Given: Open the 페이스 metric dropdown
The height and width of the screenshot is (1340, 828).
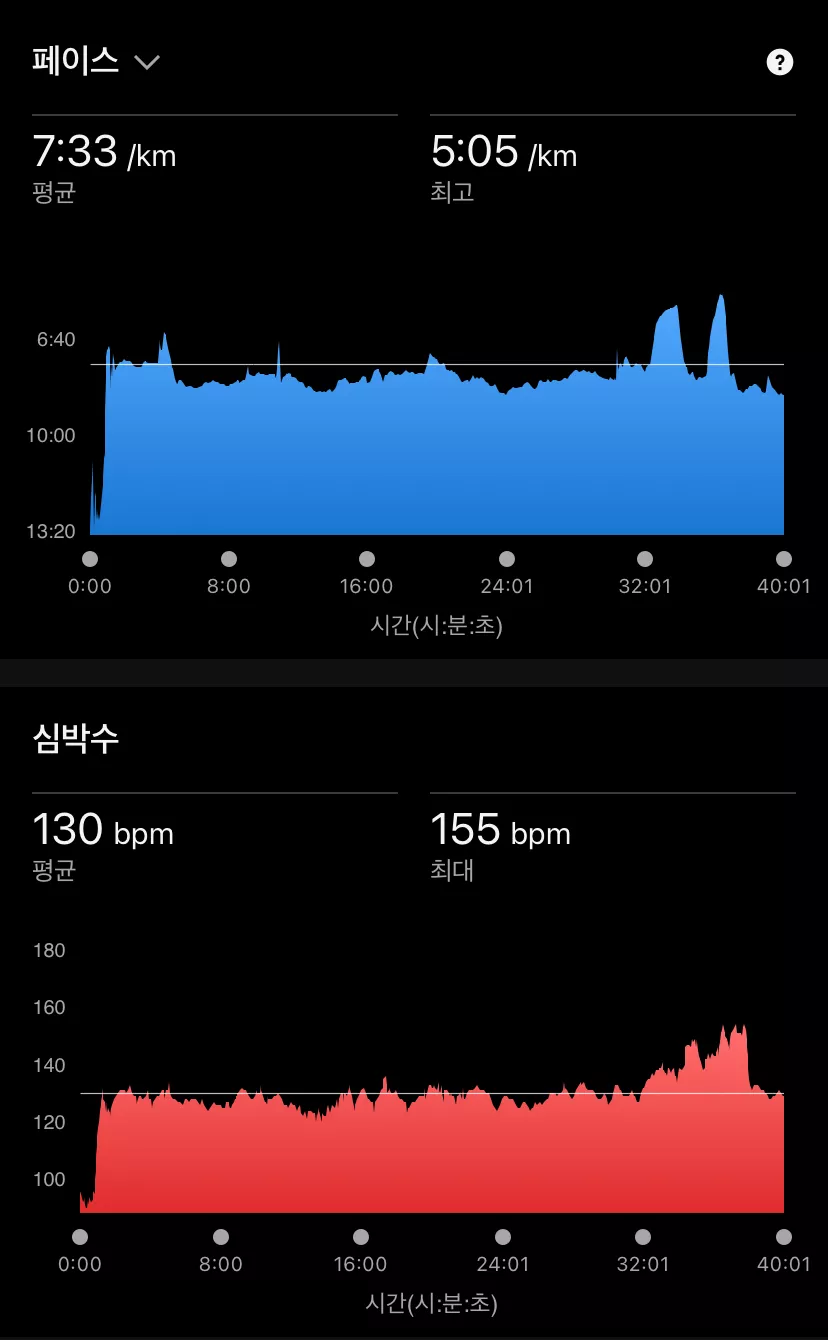Looking at the screenshot, I should click(96, 62).
